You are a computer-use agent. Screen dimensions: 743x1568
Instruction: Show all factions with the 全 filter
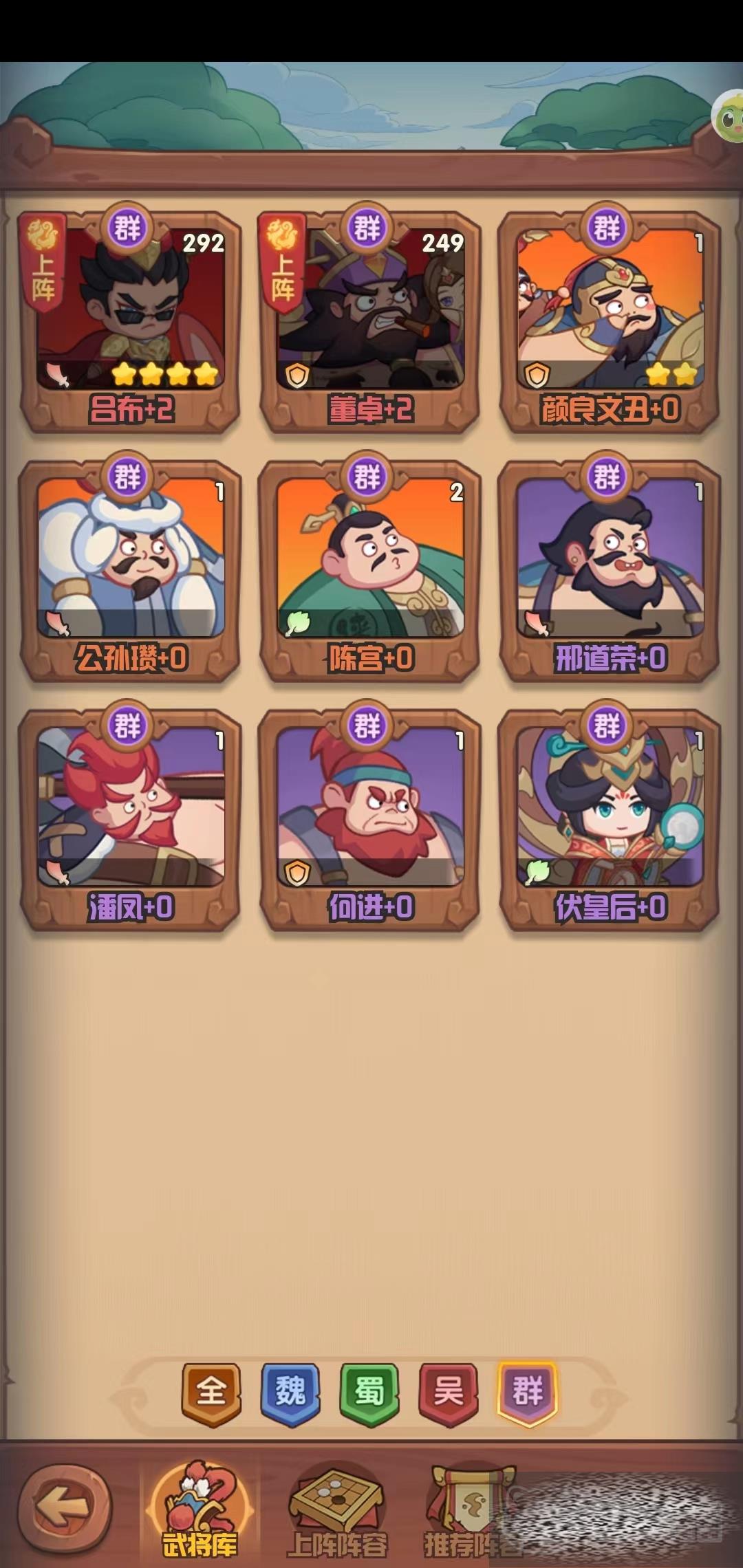click(x=211, y=1394)
